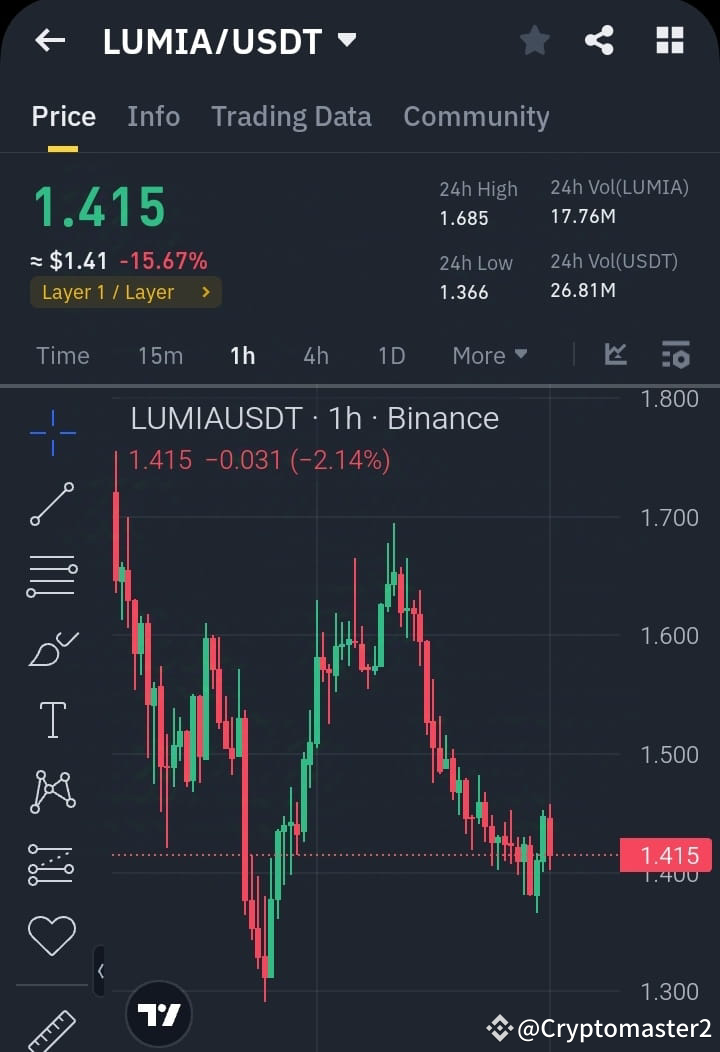Open the indicators icon above the chart
Screen dimensions: 720x1052
(616, 355)
